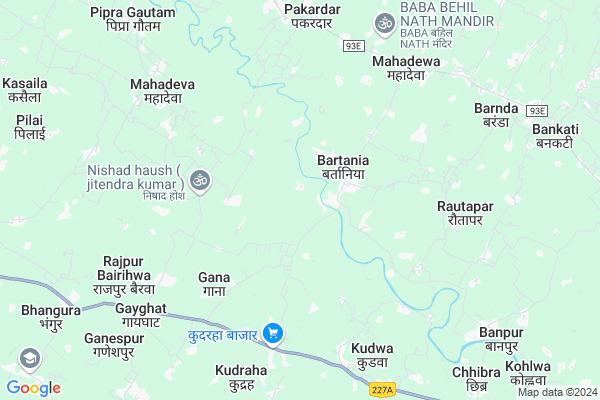The height and width of the screenshot is (400, 600).
Task: Open the Baba Behil Nath Mandir marker
Action: 384,22
